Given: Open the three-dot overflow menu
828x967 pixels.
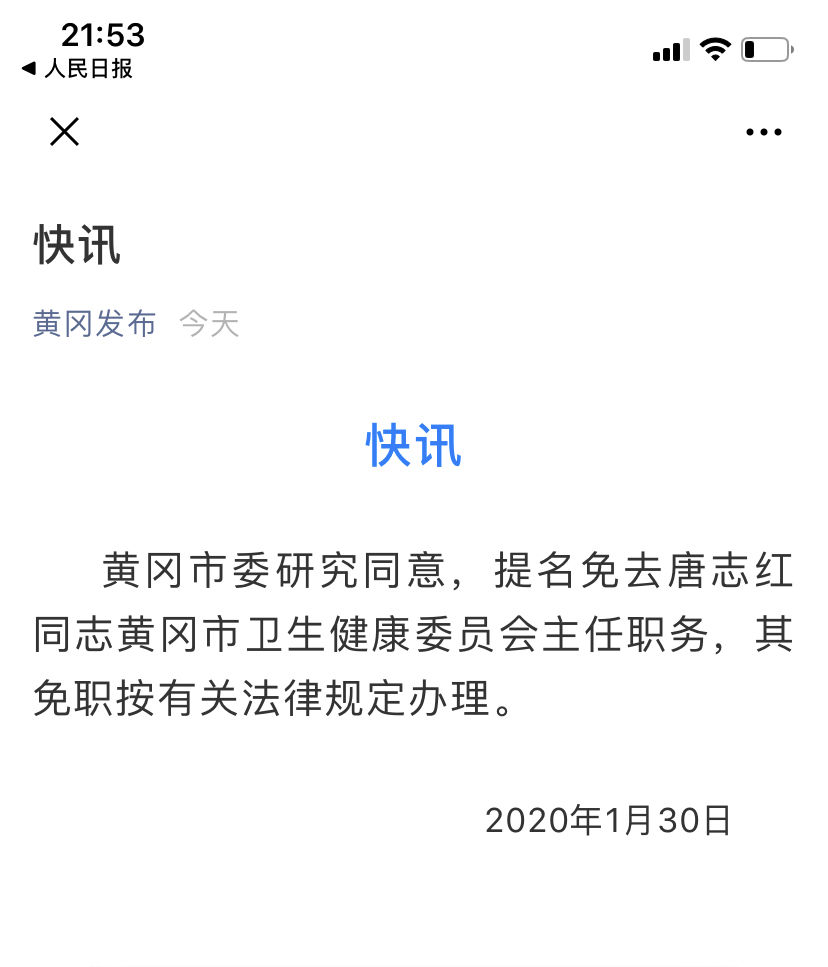Looking at the screenshot, I should point(763,132).
